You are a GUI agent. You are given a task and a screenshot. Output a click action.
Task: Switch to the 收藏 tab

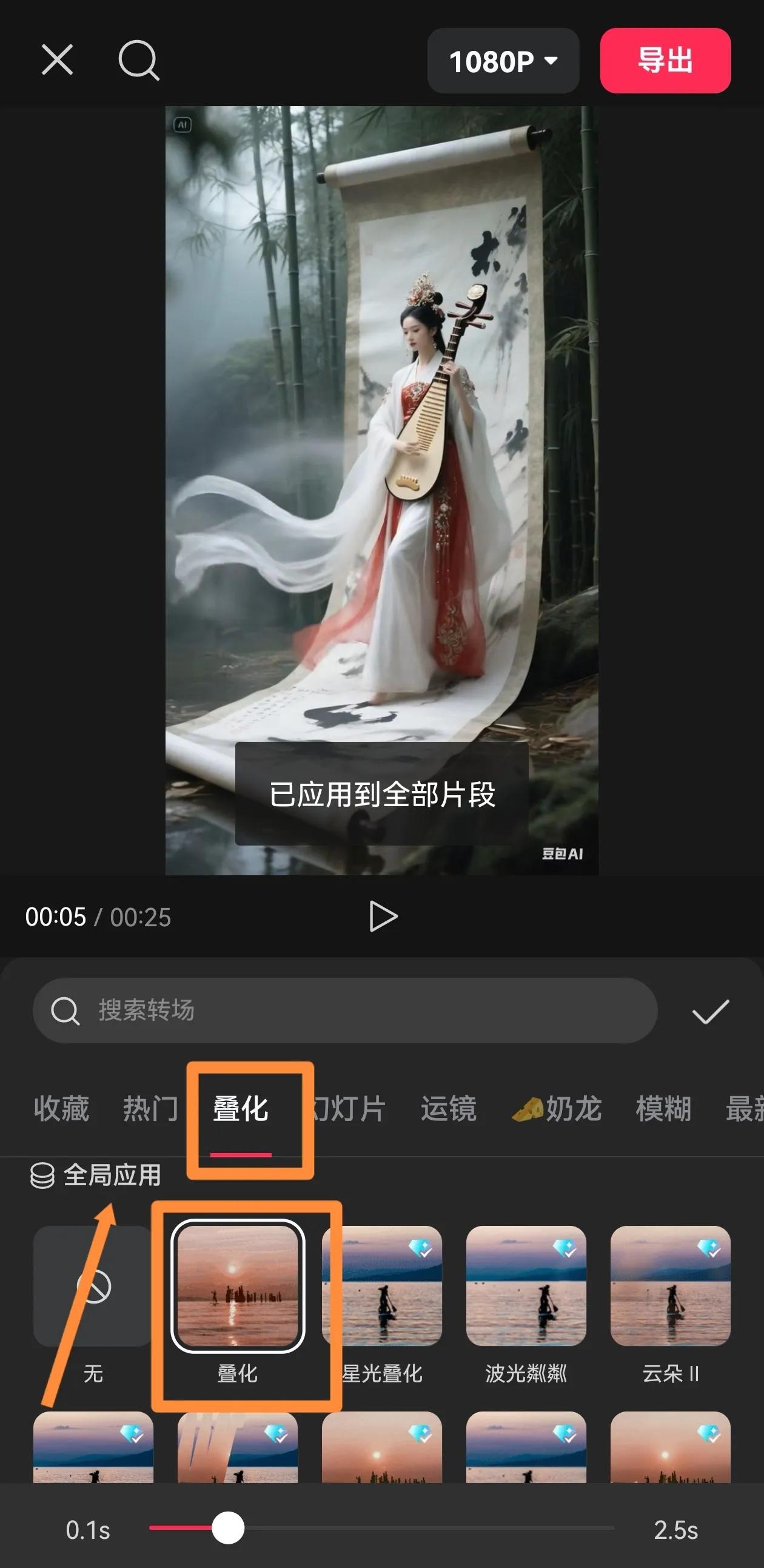[61, 1108]
